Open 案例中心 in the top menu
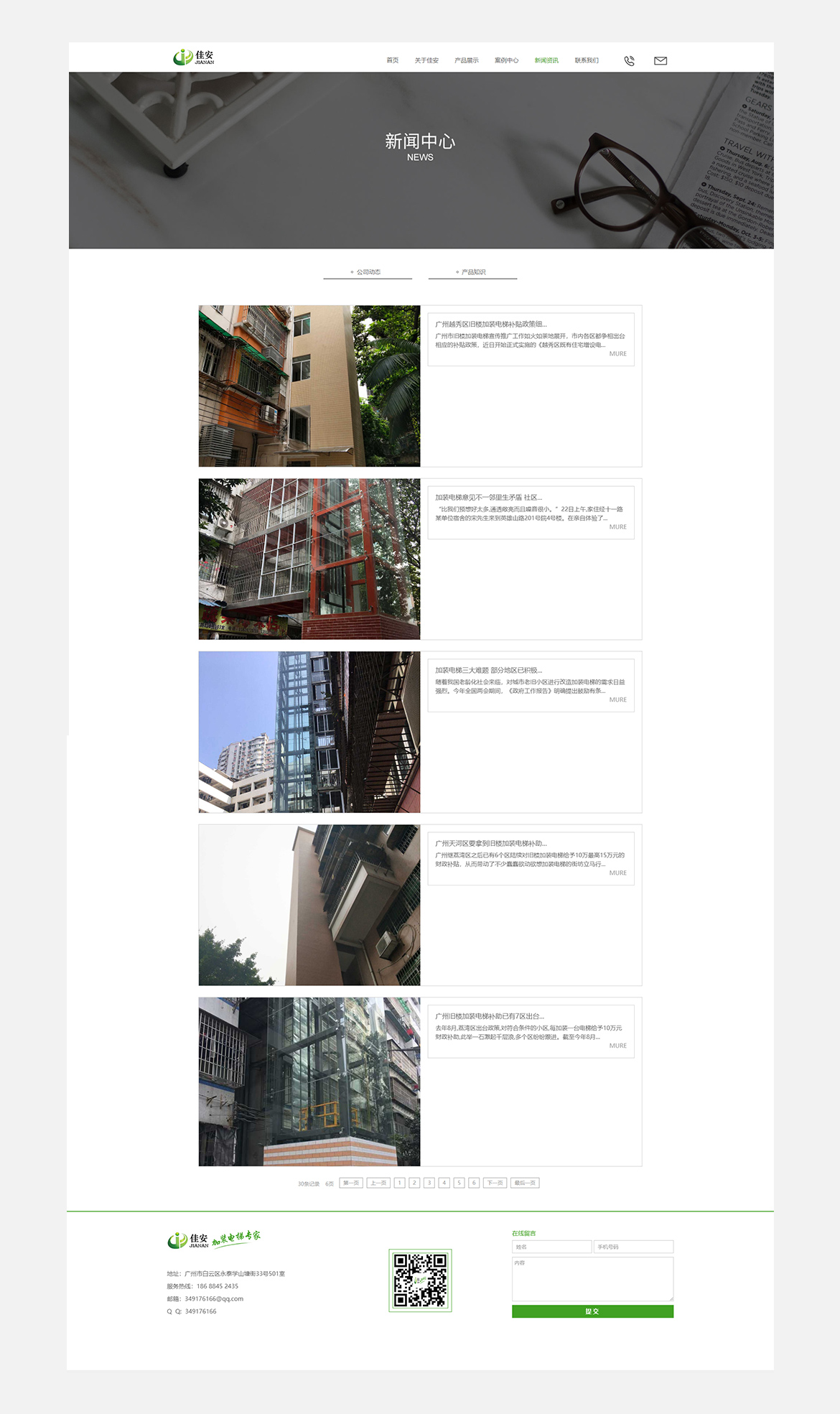The width and height of the screenshot is (840, 1414). pos(506,60)
